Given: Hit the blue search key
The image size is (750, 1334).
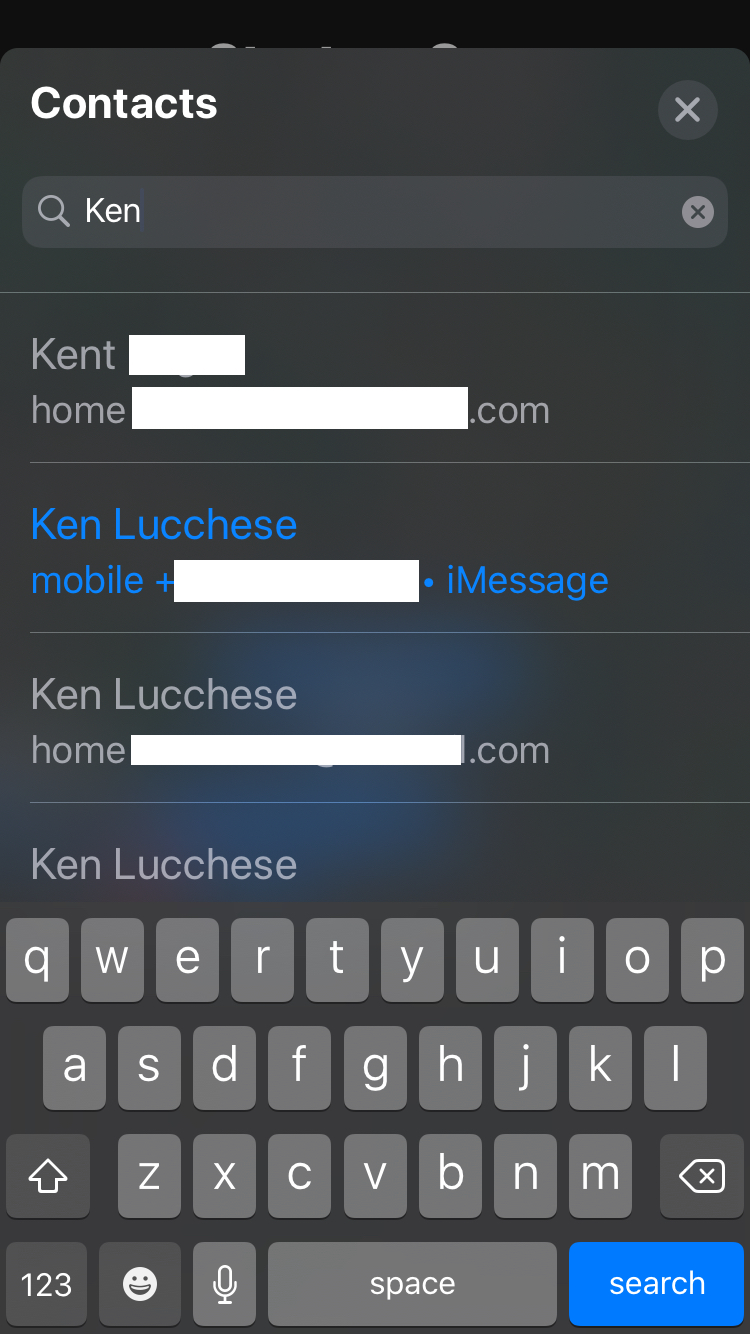Looking at the screenshot, I should [656, 1283].
